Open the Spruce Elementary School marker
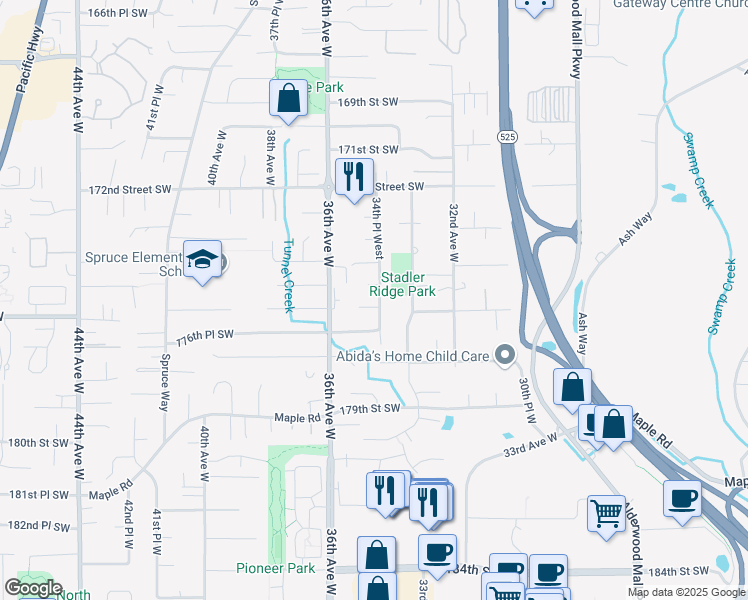The image size is (748, 600). click(x=202, y=260)
